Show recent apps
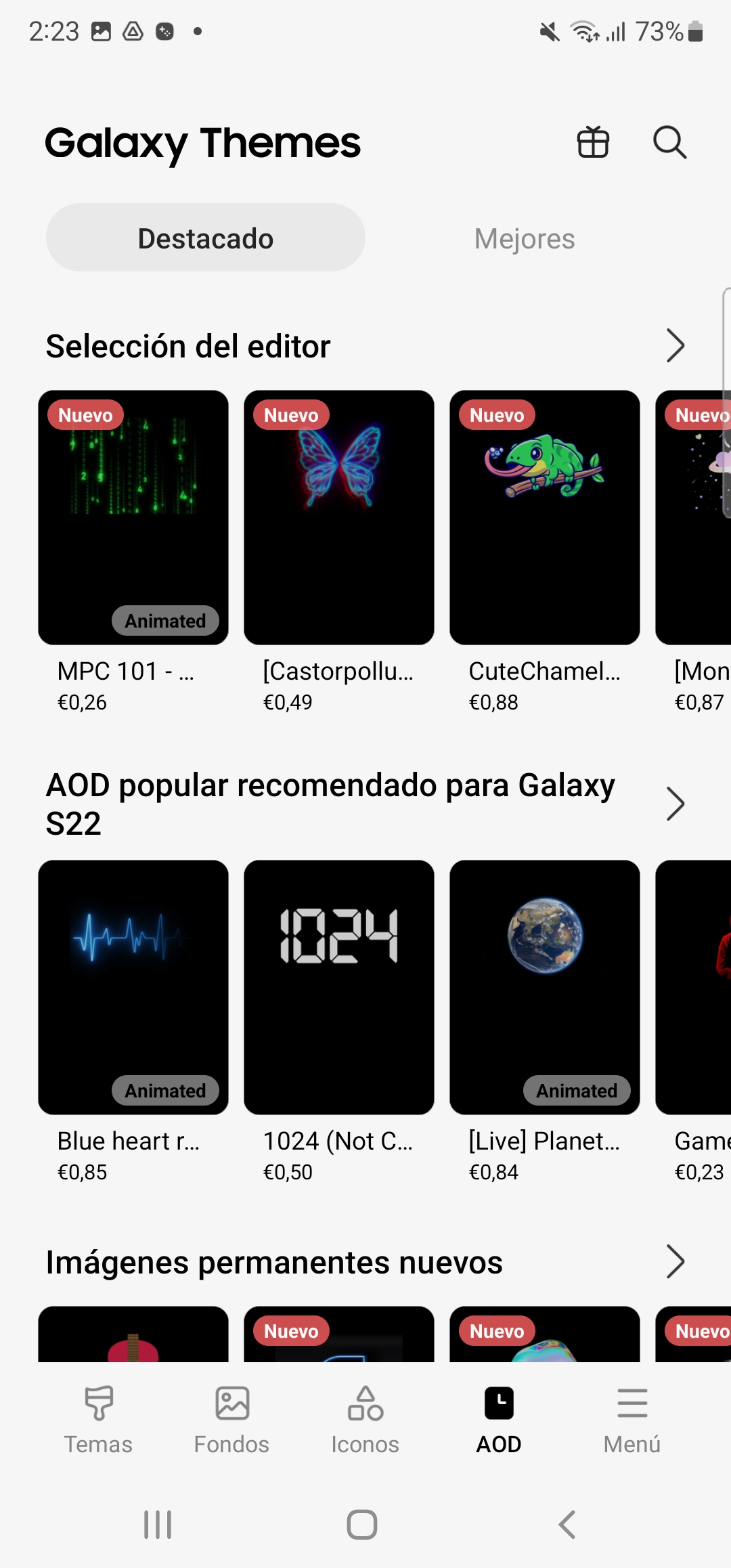 click(x=158, y=1525)
